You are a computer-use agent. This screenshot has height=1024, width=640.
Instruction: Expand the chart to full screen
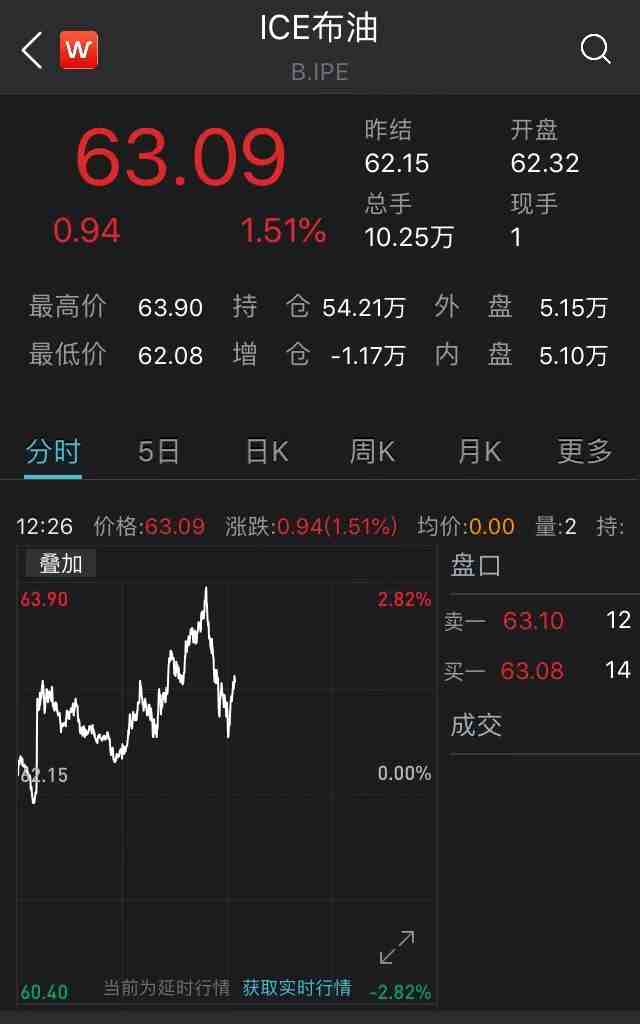[x=397, y=948]
